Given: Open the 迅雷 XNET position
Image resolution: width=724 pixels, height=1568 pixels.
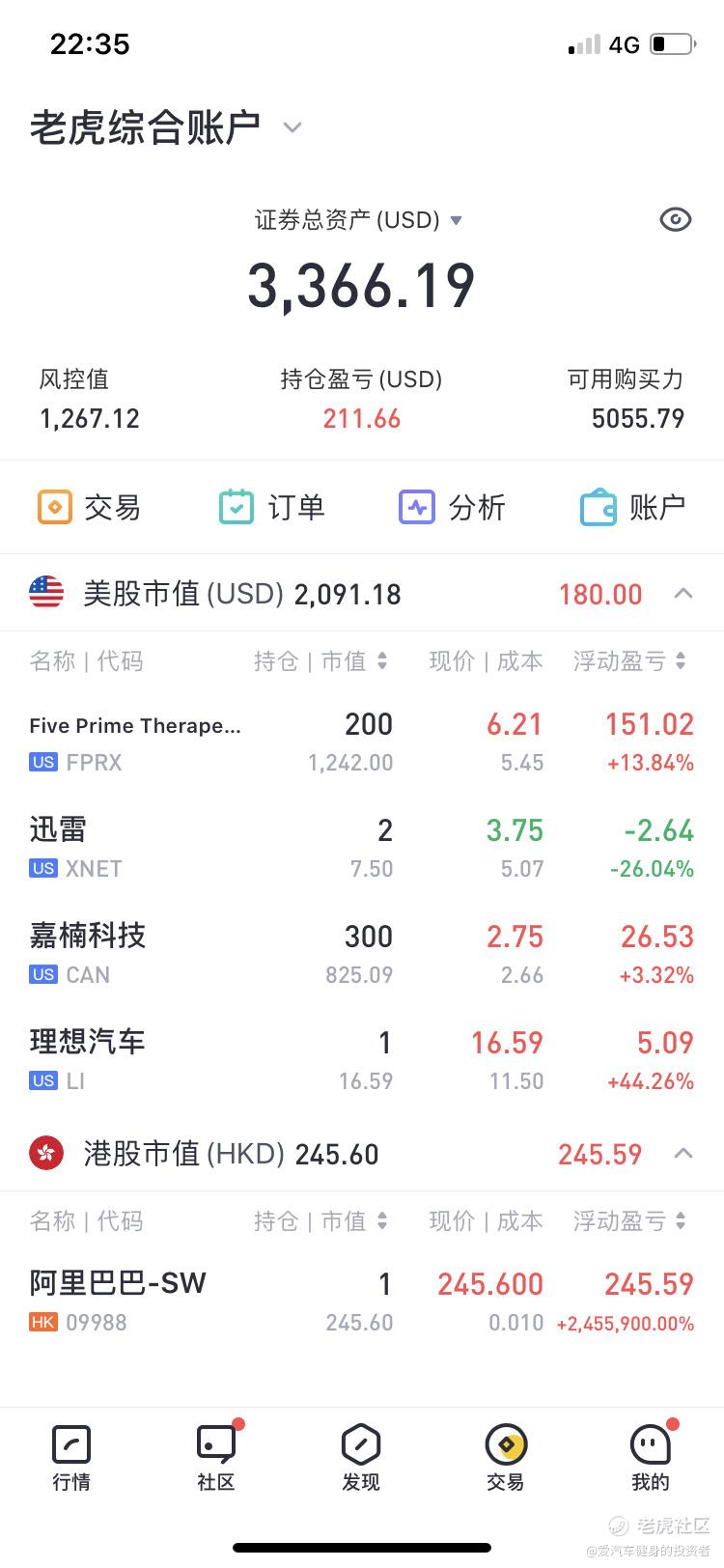Looking at the screenshot, I should tap(362, 848).
